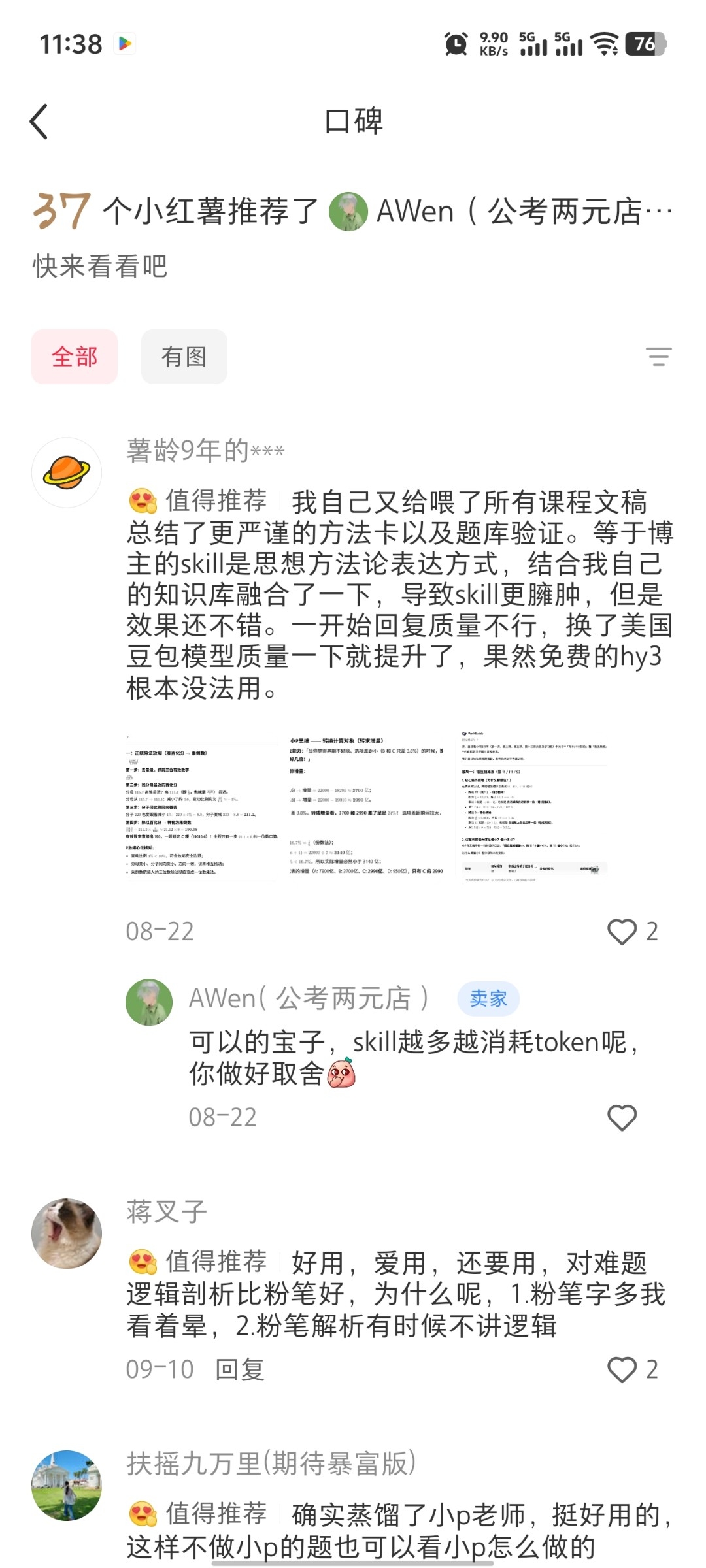Like the review by 薯龄9年的***
This screenshot has height=1568, width=706.
(622, 932)
